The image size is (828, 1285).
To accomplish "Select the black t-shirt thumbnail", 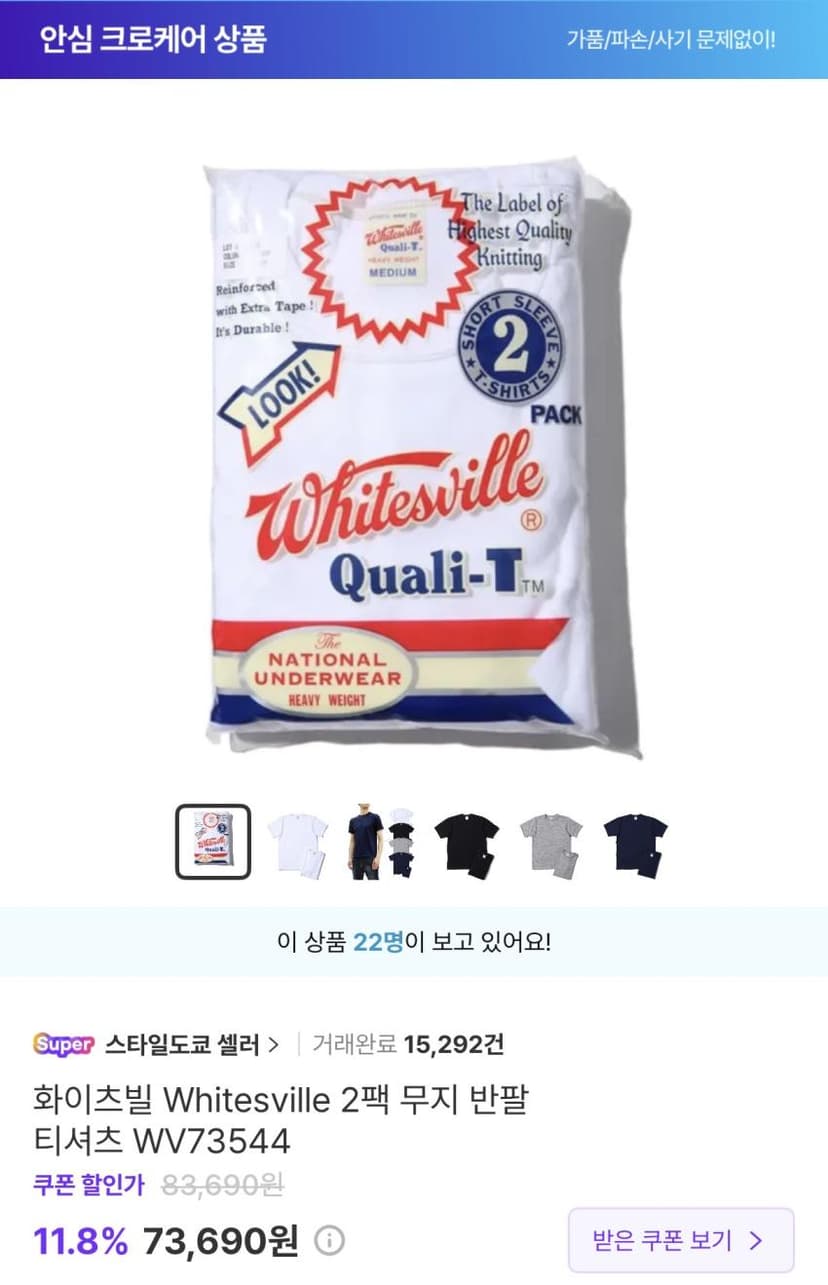I will tap(467, 842).
